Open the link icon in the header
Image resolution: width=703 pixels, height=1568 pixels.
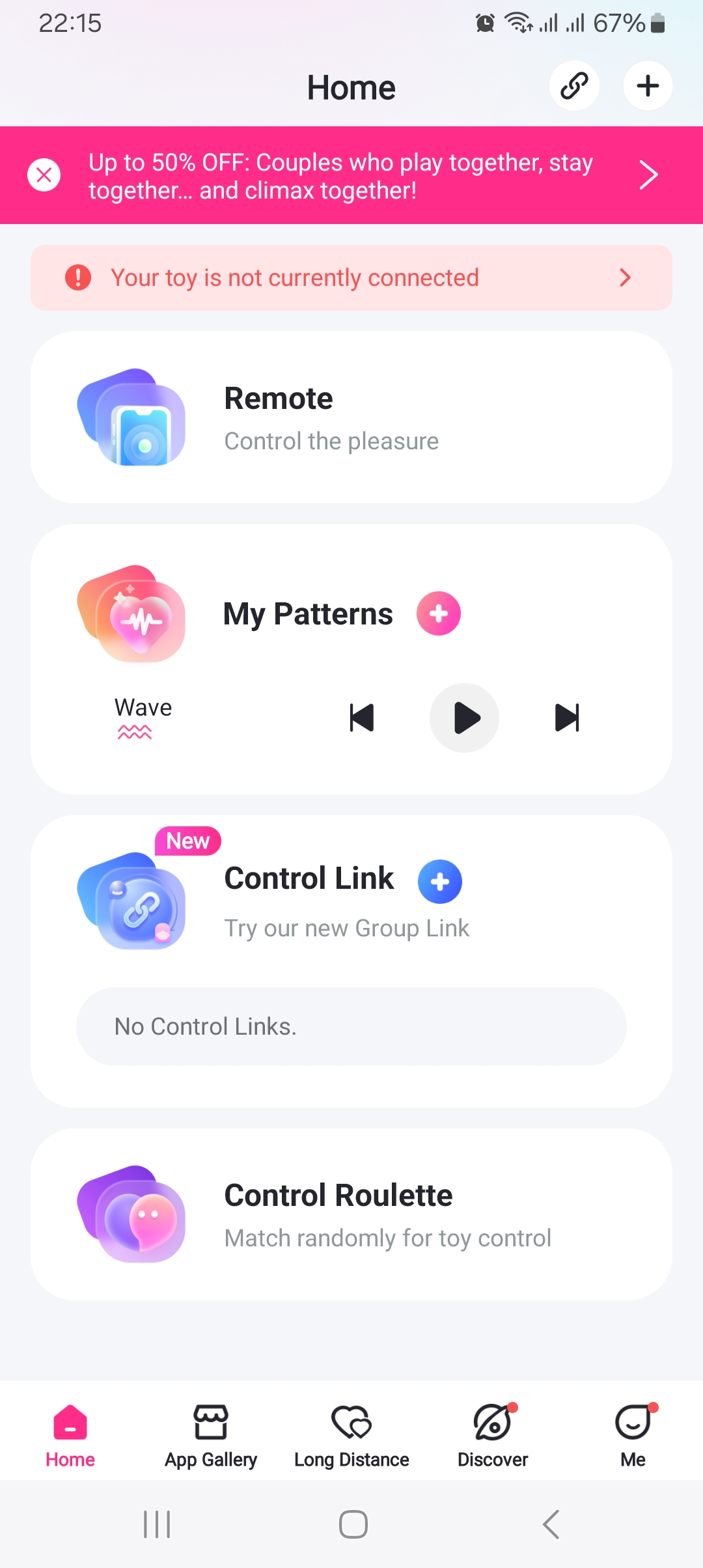coord(574,86)
